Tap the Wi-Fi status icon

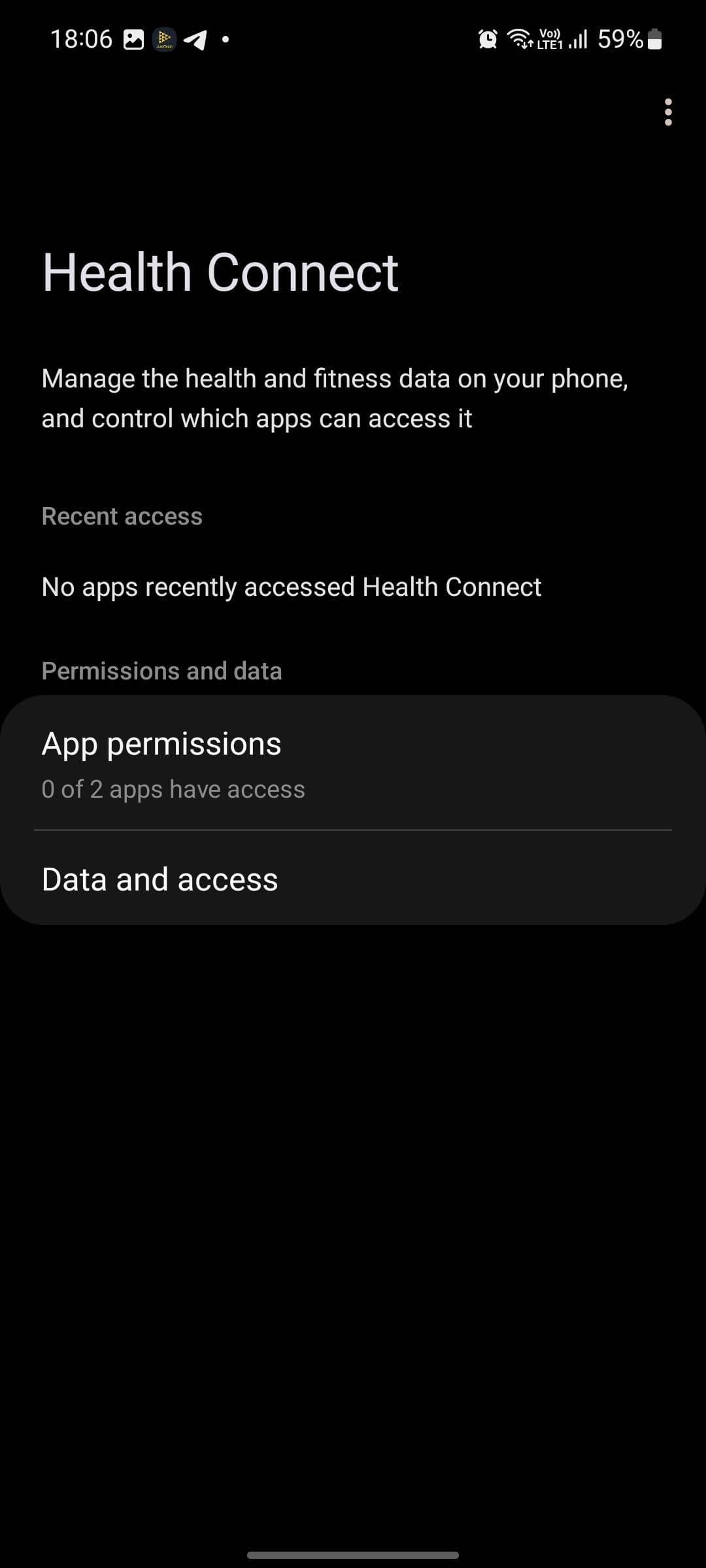click(x=521, y=40)
